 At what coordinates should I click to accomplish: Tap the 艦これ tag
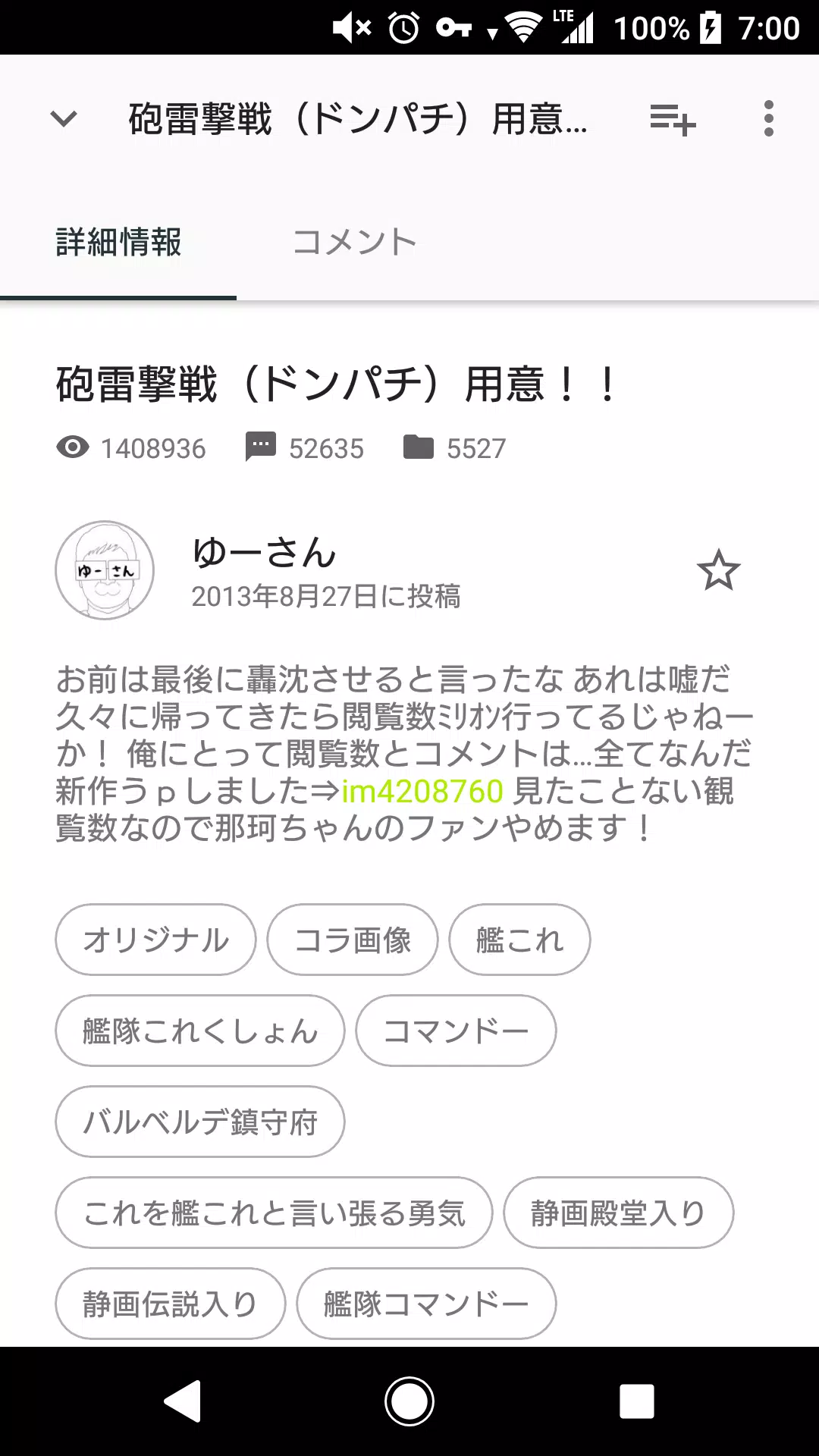[x=518, y=940]
